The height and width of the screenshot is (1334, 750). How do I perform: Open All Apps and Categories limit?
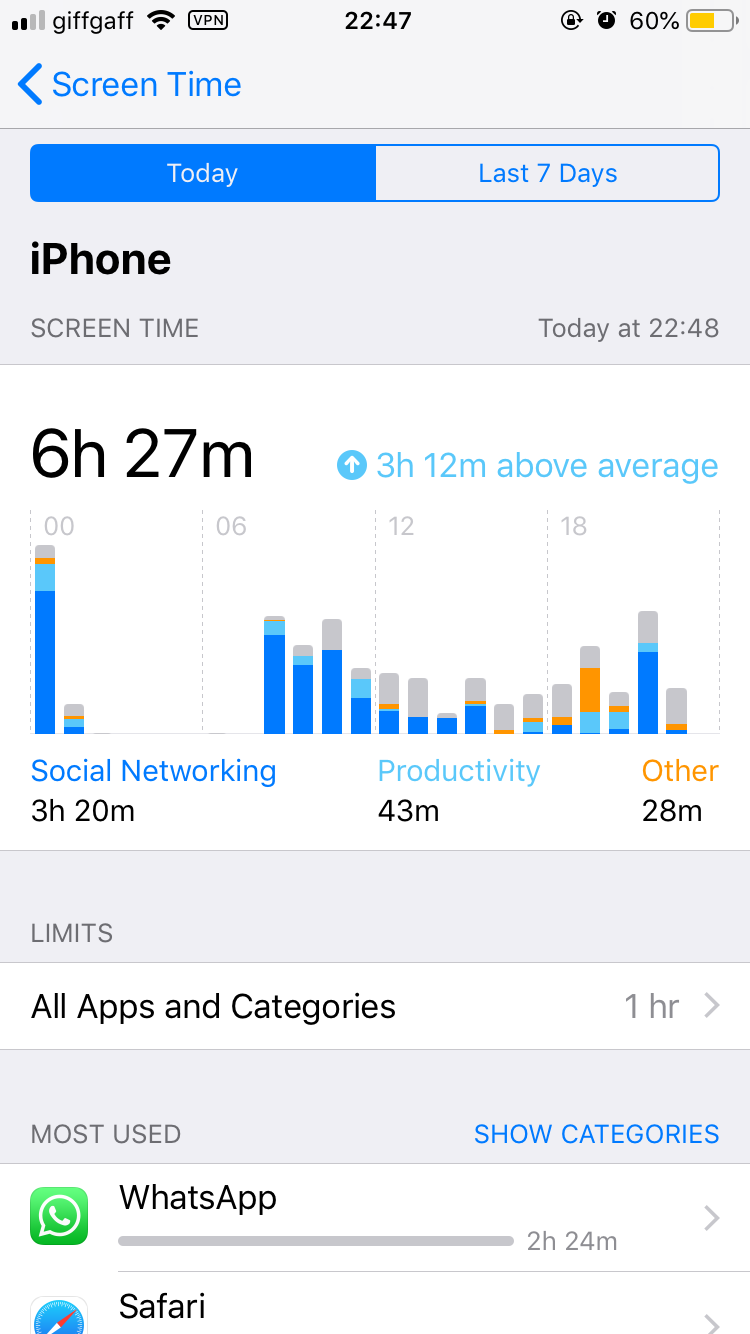pos(375,1006)
